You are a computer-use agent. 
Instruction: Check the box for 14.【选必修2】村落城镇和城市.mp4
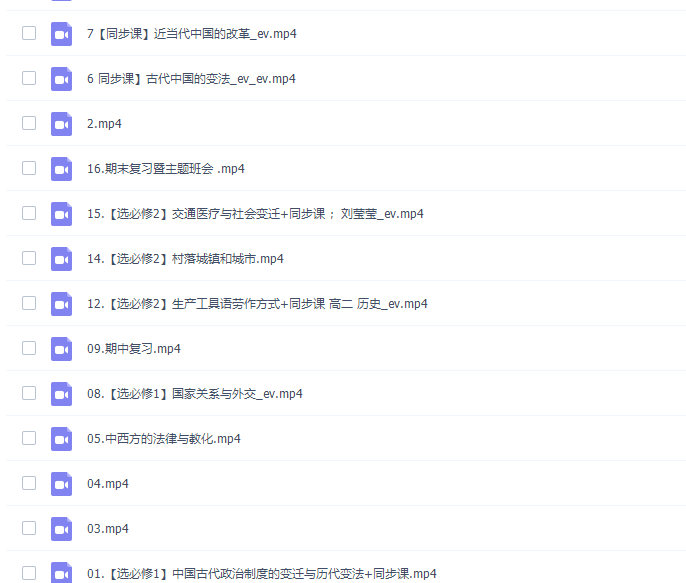[x=29, y=258]
